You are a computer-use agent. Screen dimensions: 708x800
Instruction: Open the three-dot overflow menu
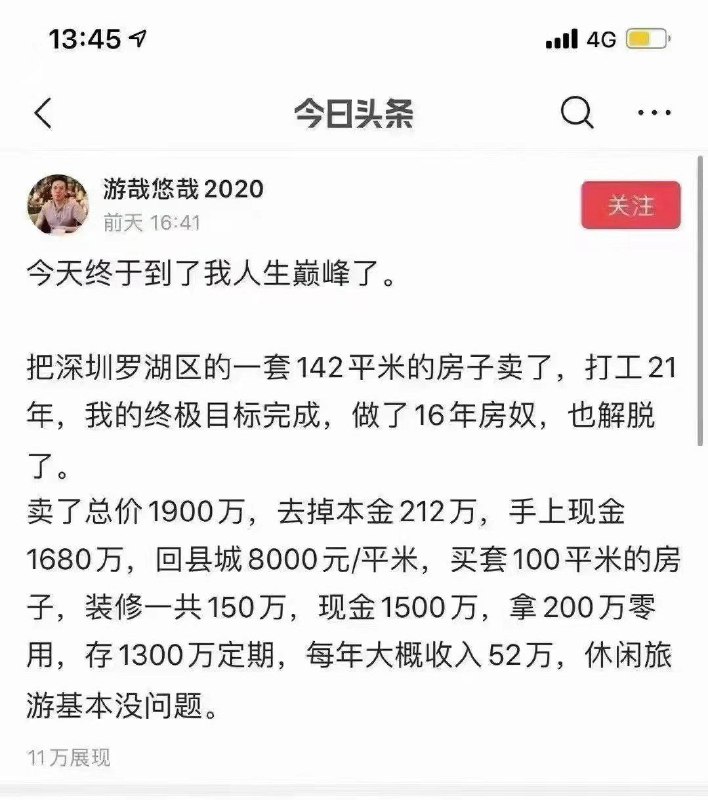coord(654,113)
